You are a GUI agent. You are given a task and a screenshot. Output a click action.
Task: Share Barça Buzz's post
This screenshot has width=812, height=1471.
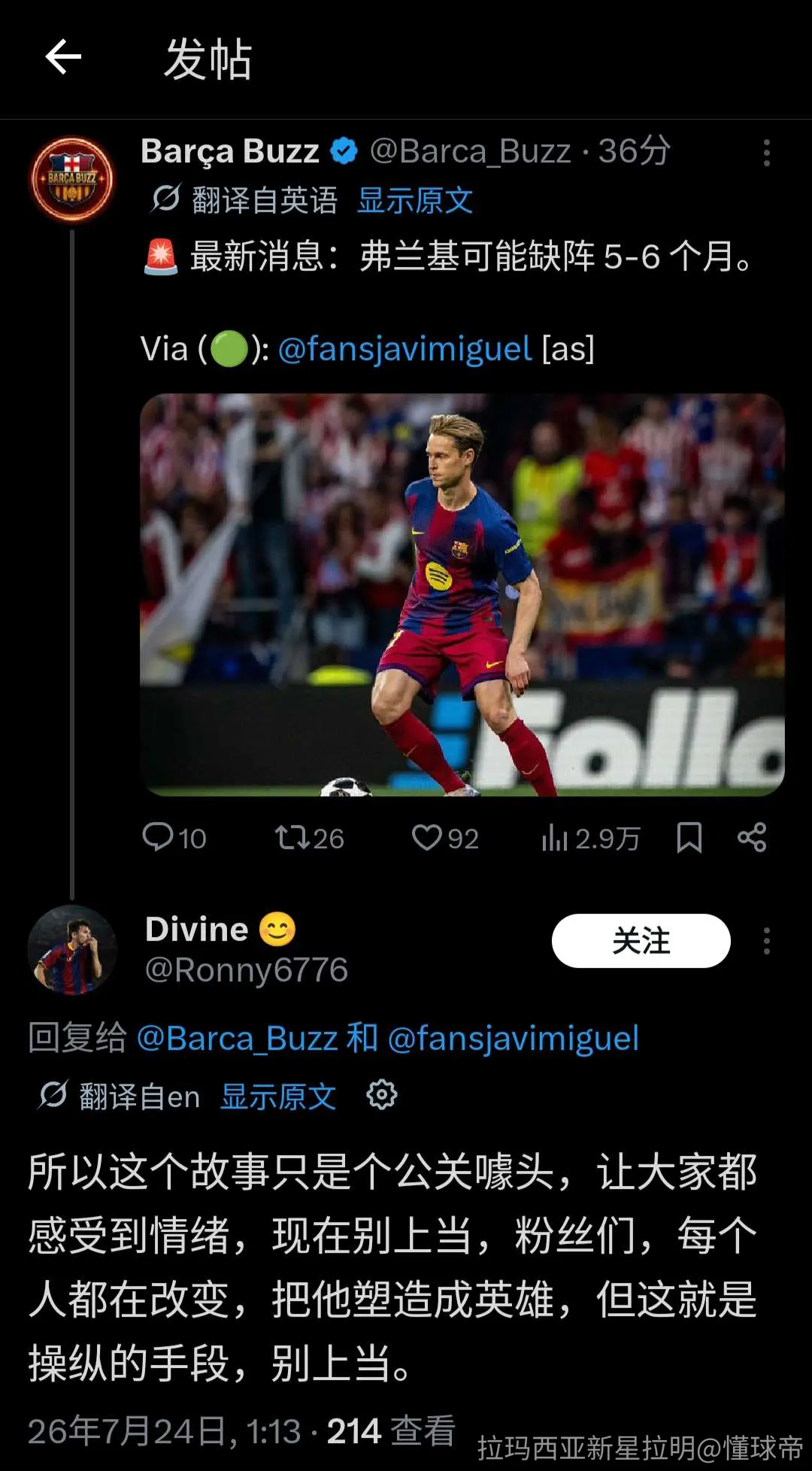(x=752, y=838)
